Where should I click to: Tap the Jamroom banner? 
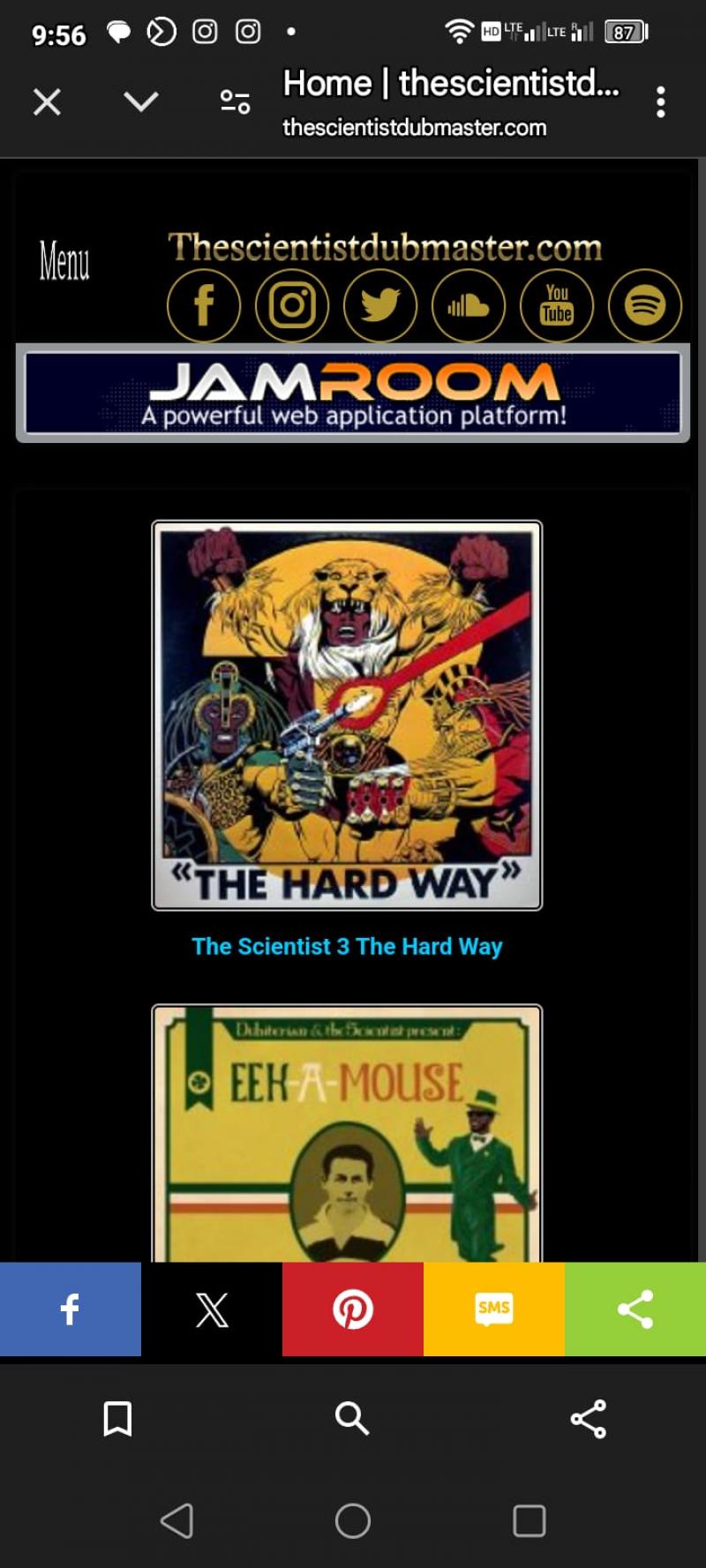(x=353, y=393)
